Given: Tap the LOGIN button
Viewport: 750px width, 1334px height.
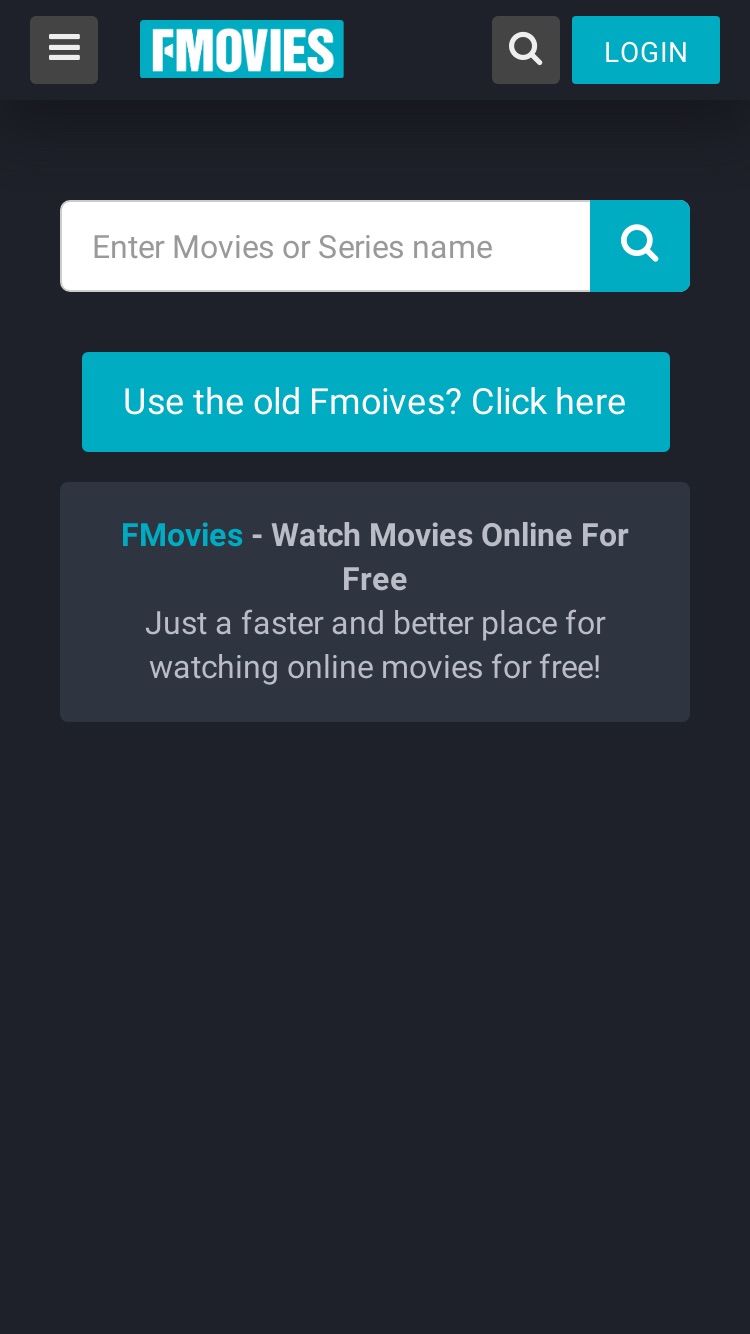Looking at the screenshot, I should pyautogui.click(x=646, y=50).
